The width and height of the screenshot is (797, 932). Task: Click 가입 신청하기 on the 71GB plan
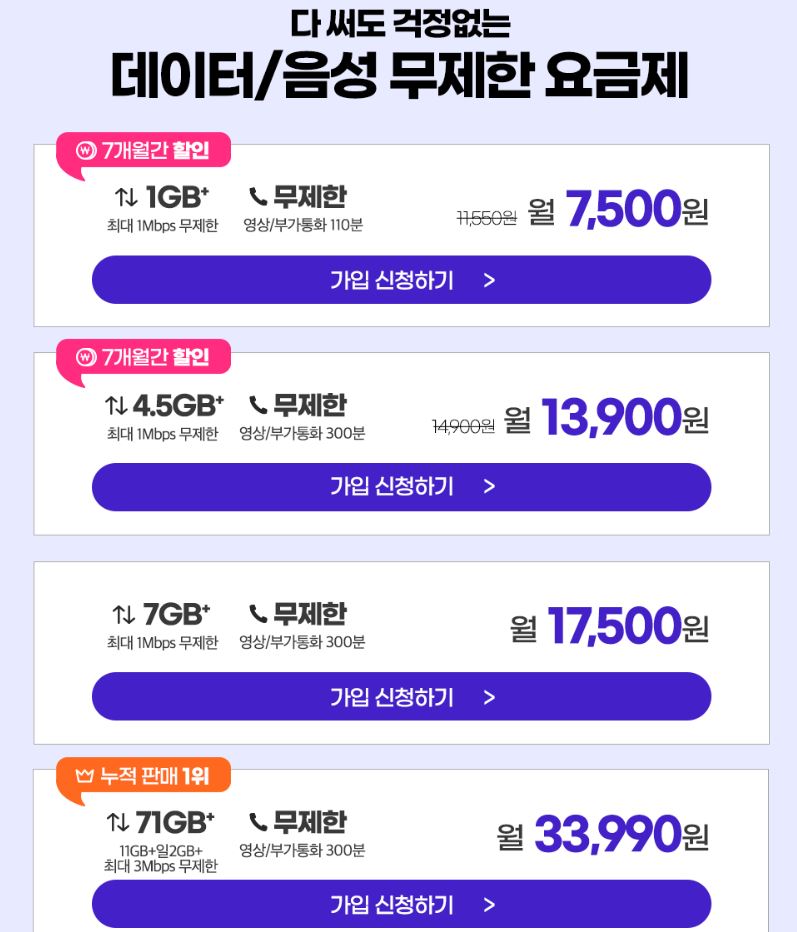click(395, 904)
